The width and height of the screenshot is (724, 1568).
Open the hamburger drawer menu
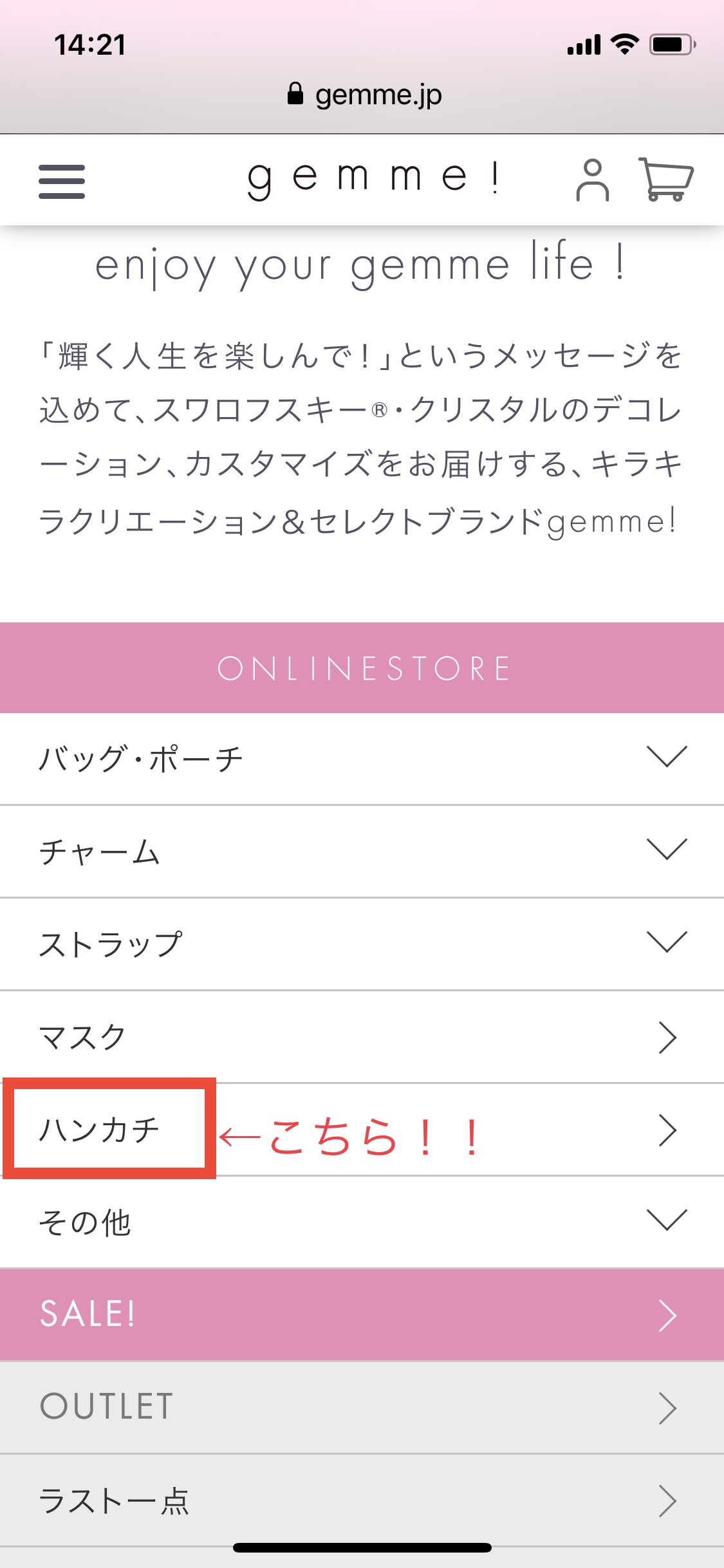(x=62, y=182)
